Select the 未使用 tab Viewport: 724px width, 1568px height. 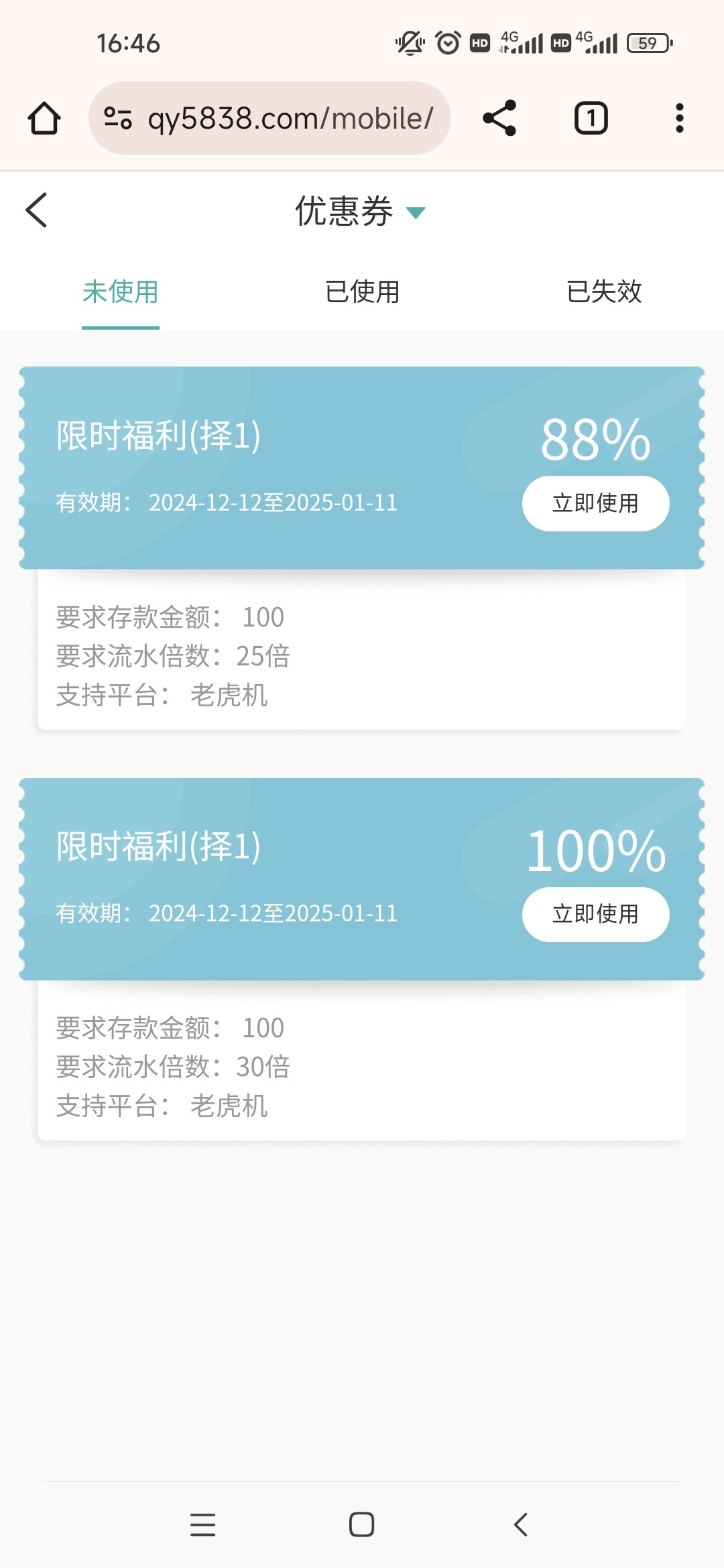121,292
